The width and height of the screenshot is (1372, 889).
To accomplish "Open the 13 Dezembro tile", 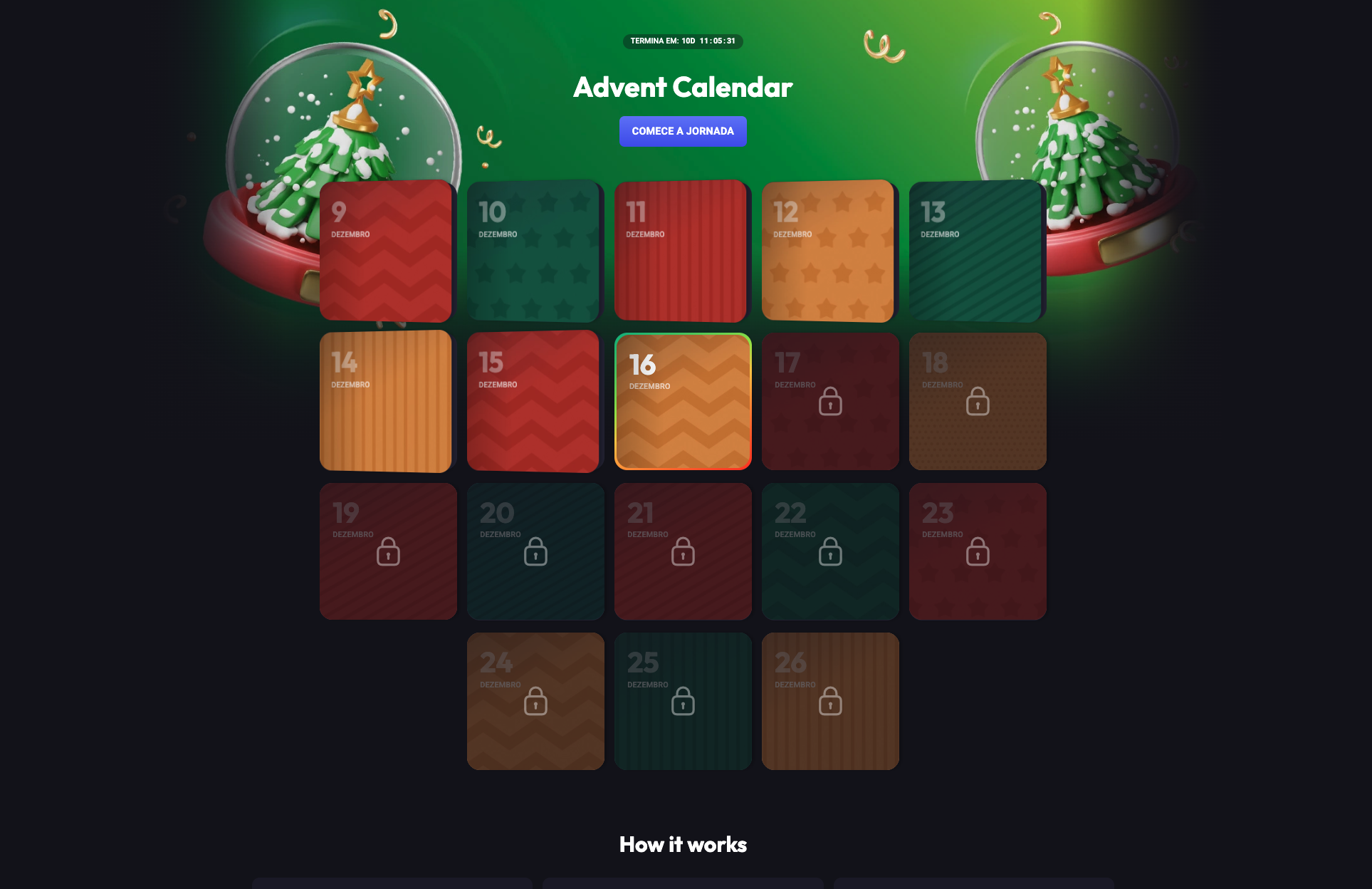I will (975, 251).
